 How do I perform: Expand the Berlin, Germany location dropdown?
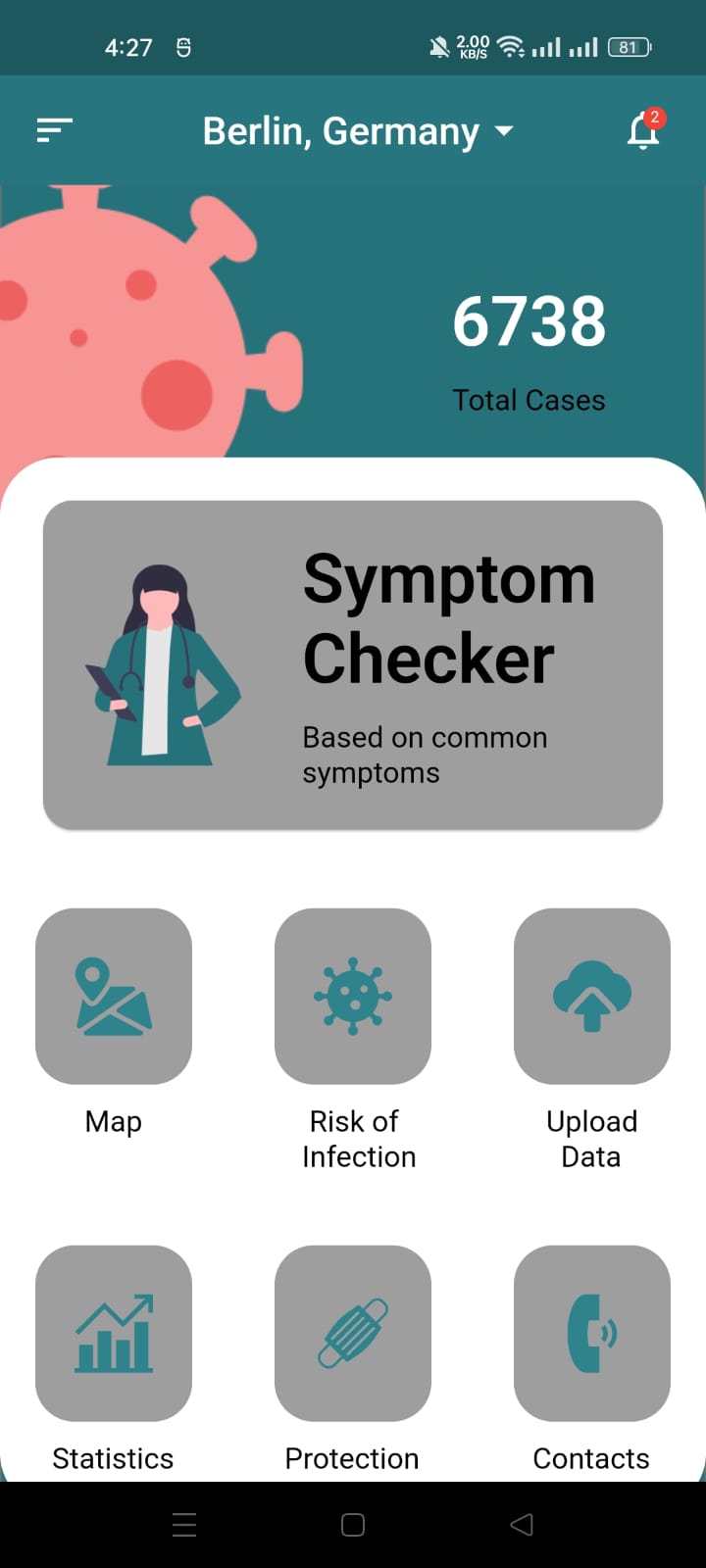(358, 130)
